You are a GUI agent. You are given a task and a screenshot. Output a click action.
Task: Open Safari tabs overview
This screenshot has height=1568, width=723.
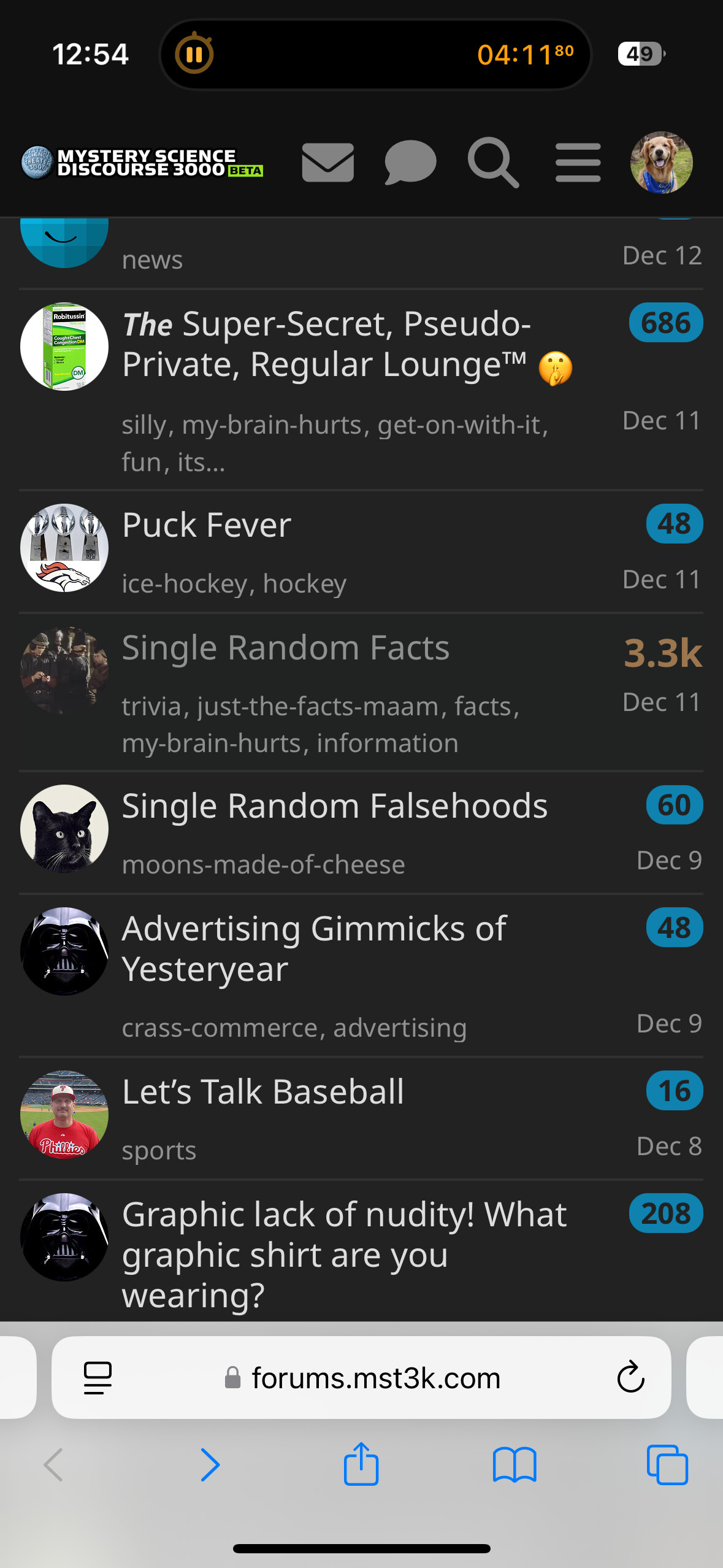coord(667,1464)
